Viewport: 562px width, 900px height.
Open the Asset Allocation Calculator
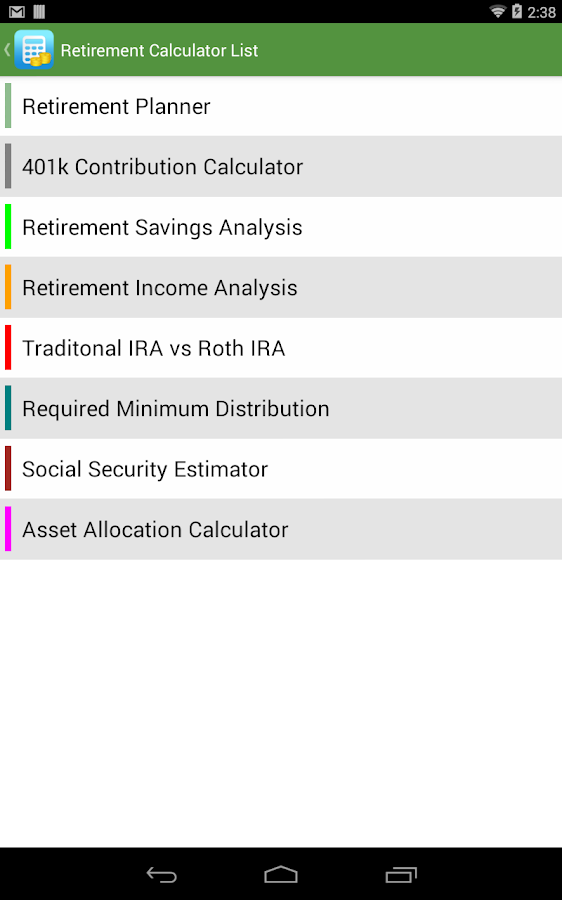pos(281,529)
